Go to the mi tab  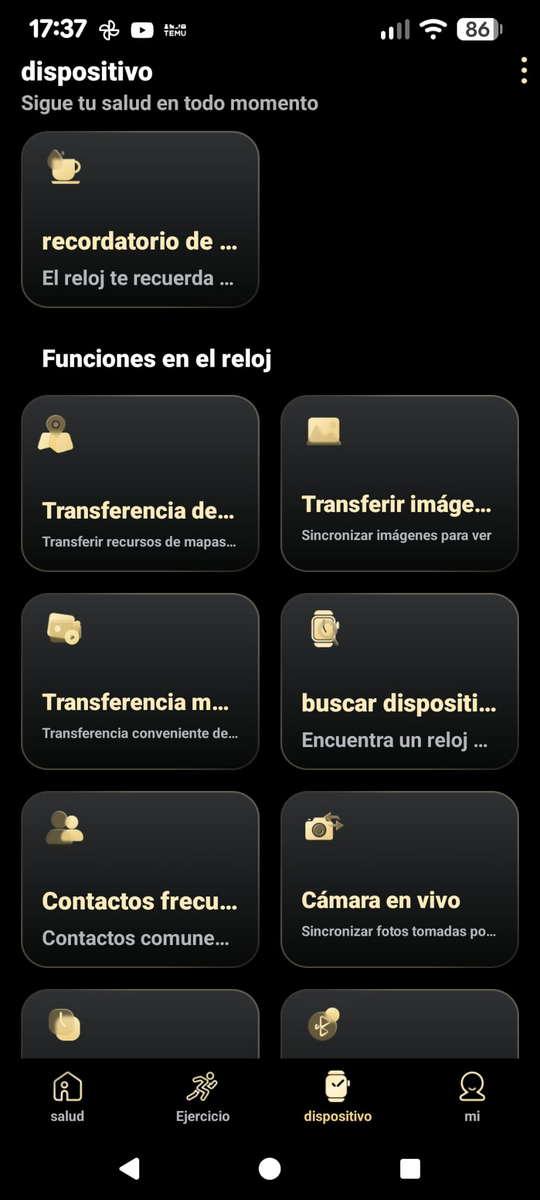[472, 1096]
